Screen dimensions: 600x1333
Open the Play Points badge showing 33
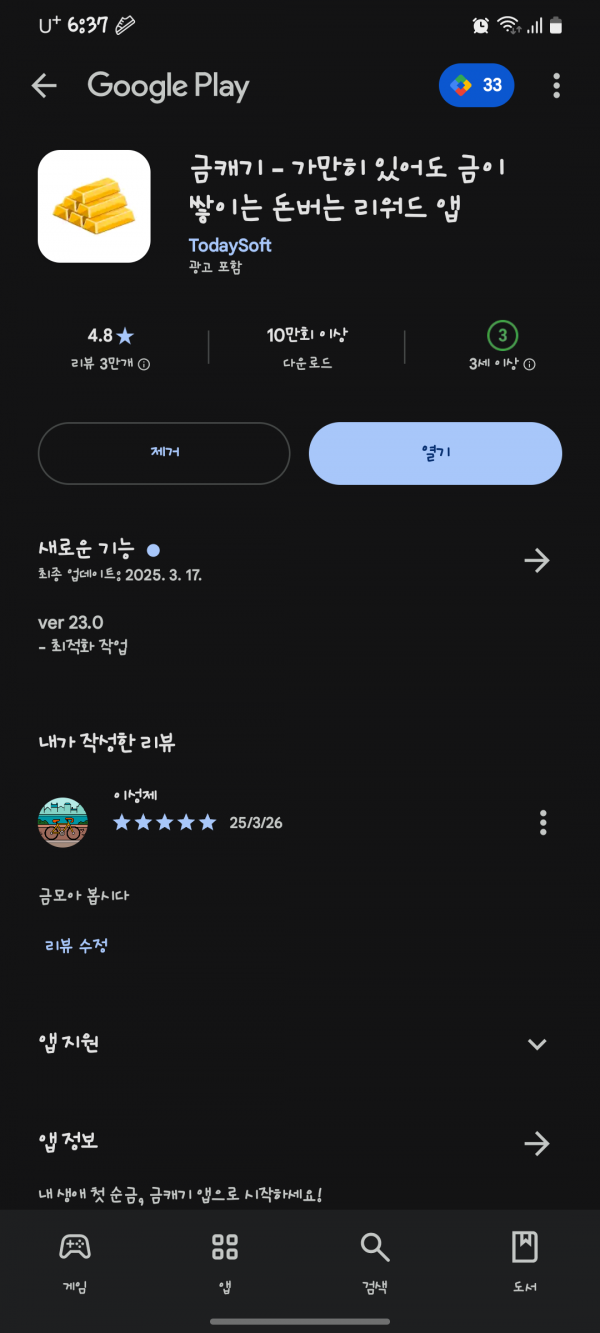476,86
